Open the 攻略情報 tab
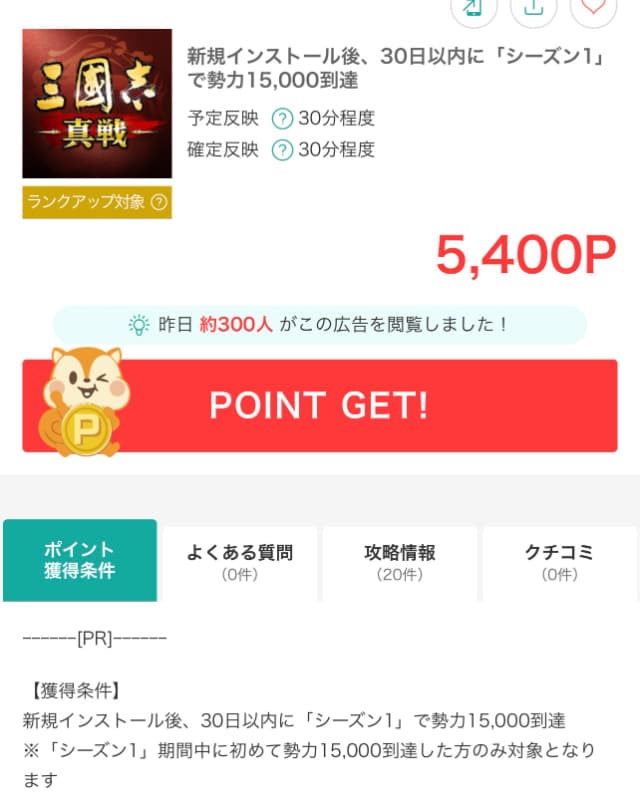 coord(400,562)
